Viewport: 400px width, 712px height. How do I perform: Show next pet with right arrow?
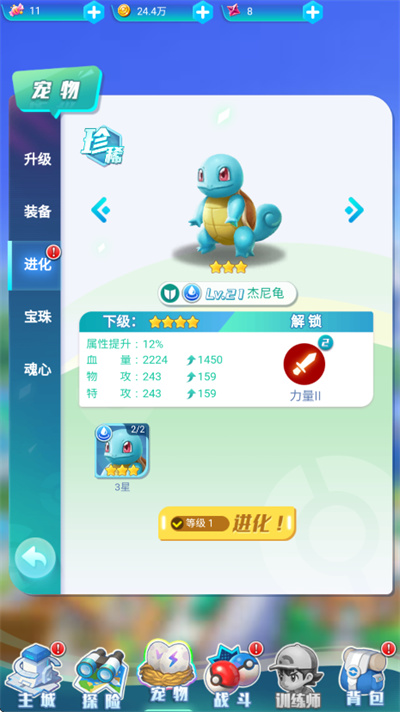tap(354, 210)
